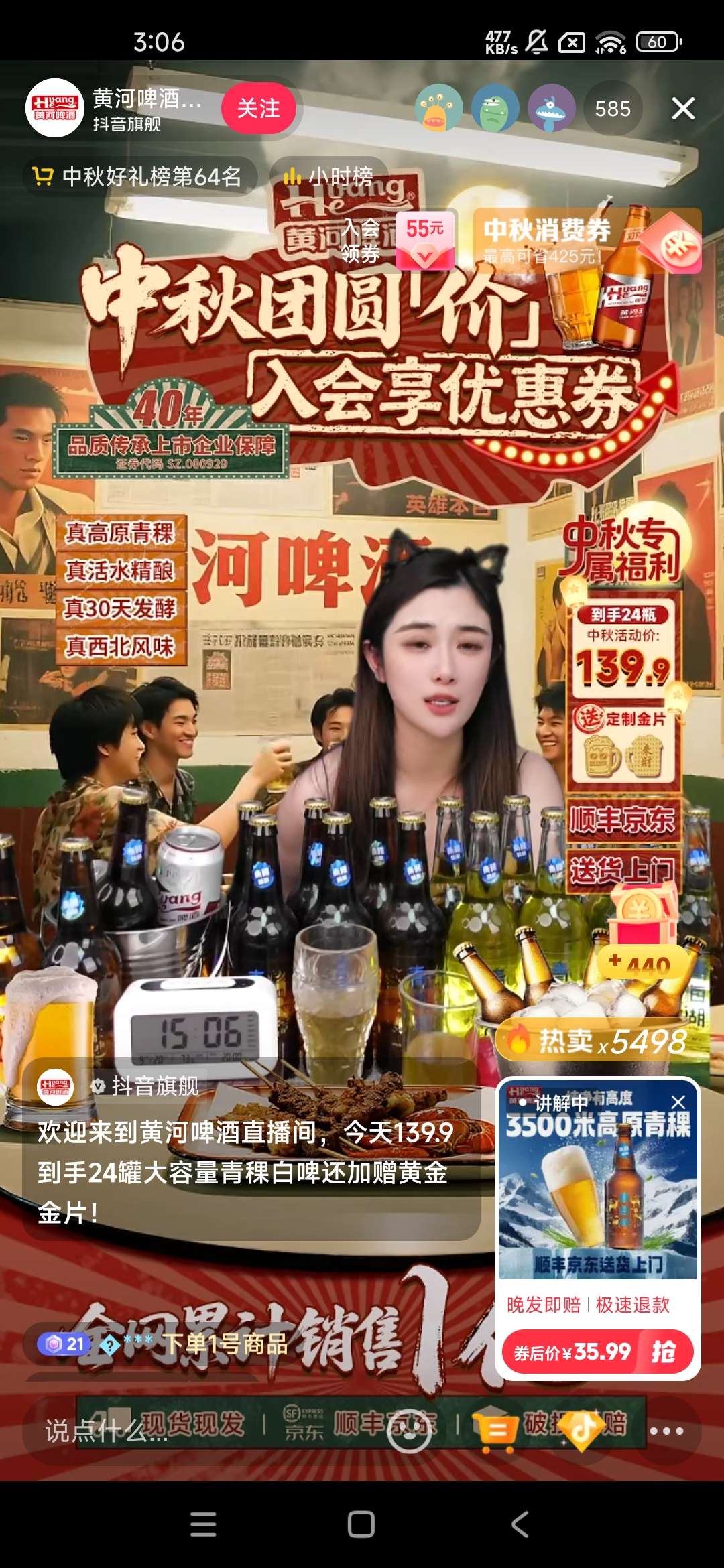The width and height of the screenshot is (724, 1568).
Task: Open the 3500米高原青稞 product card
Action: (598, 1181)
